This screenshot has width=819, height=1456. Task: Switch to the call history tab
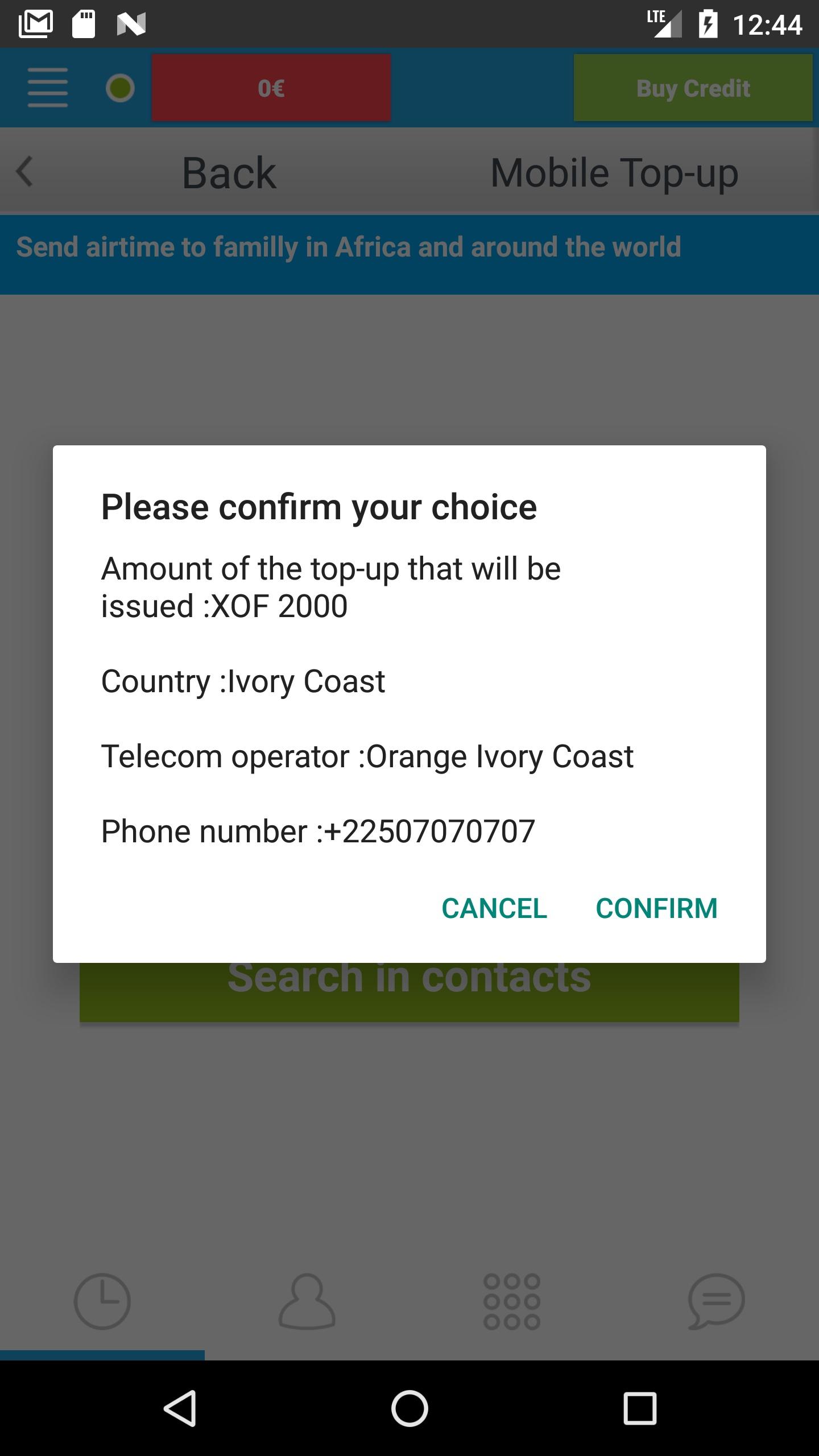[x=102, y=1301]
